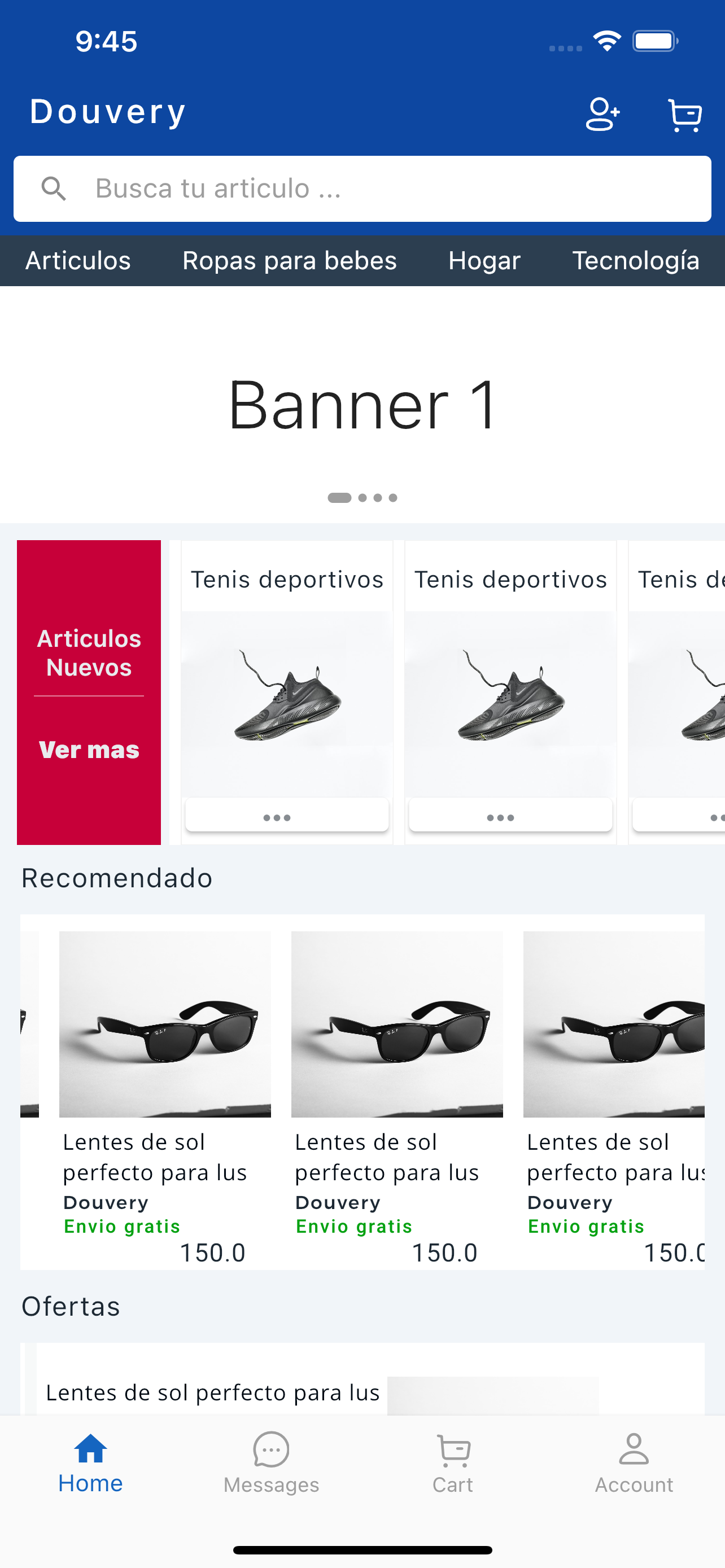Tap the Busca tu articulo search field
725x1568 pixels.
coord(362,189)
